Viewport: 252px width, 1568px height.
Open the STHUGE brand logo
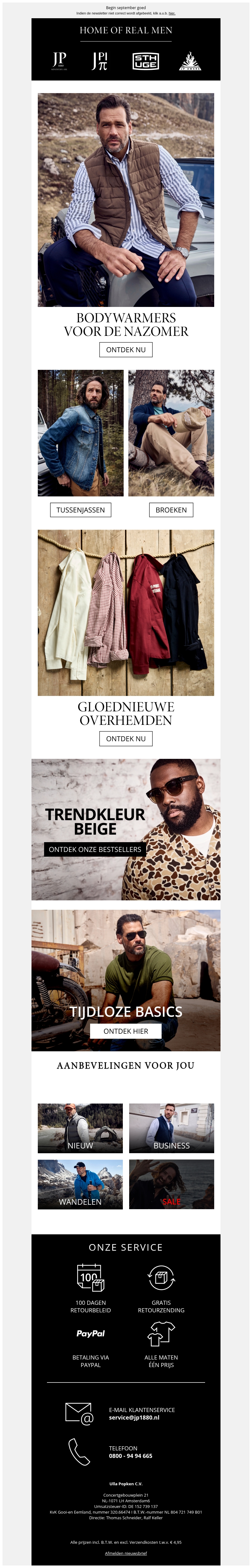tap(146, 61)
